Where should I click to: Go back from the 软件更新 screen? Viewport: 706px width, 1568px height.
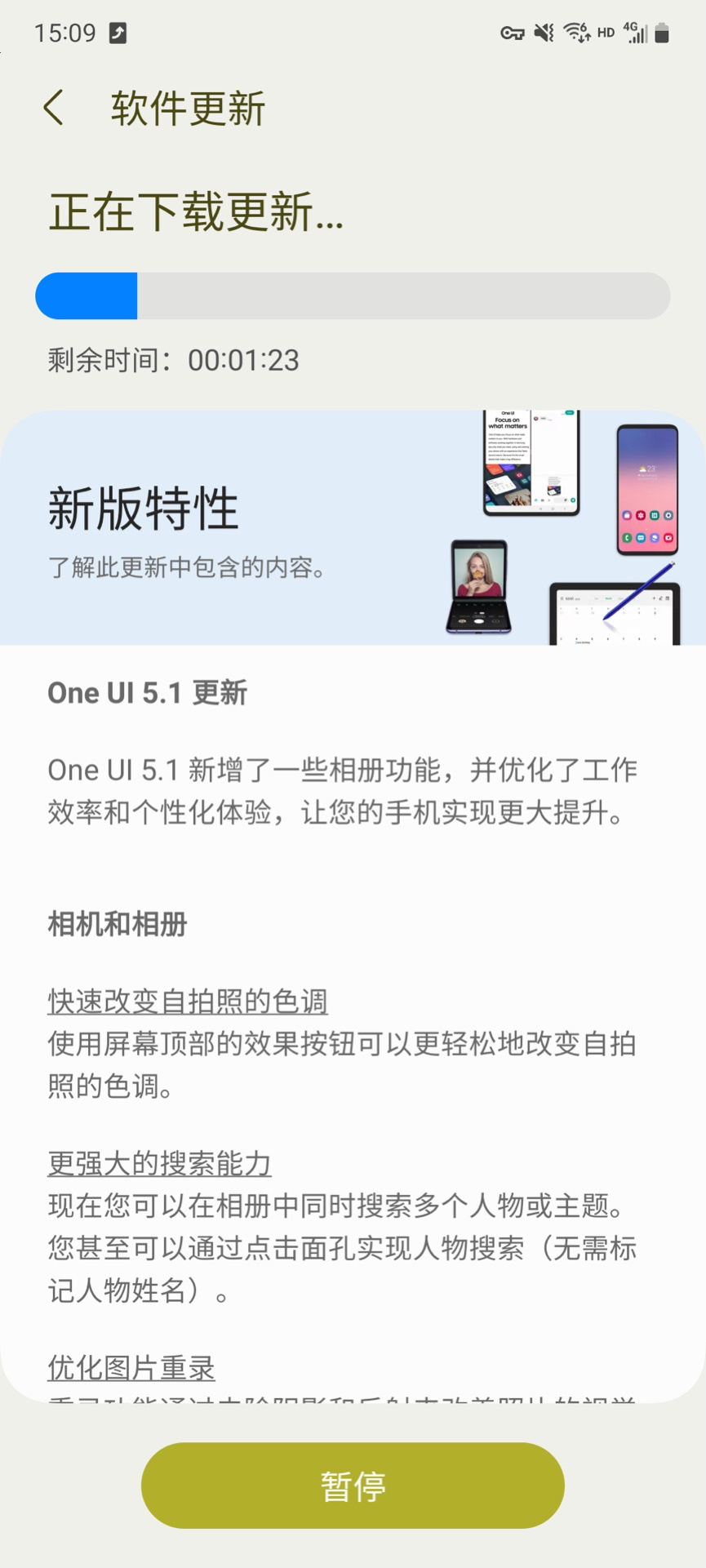tap(54, 108)
